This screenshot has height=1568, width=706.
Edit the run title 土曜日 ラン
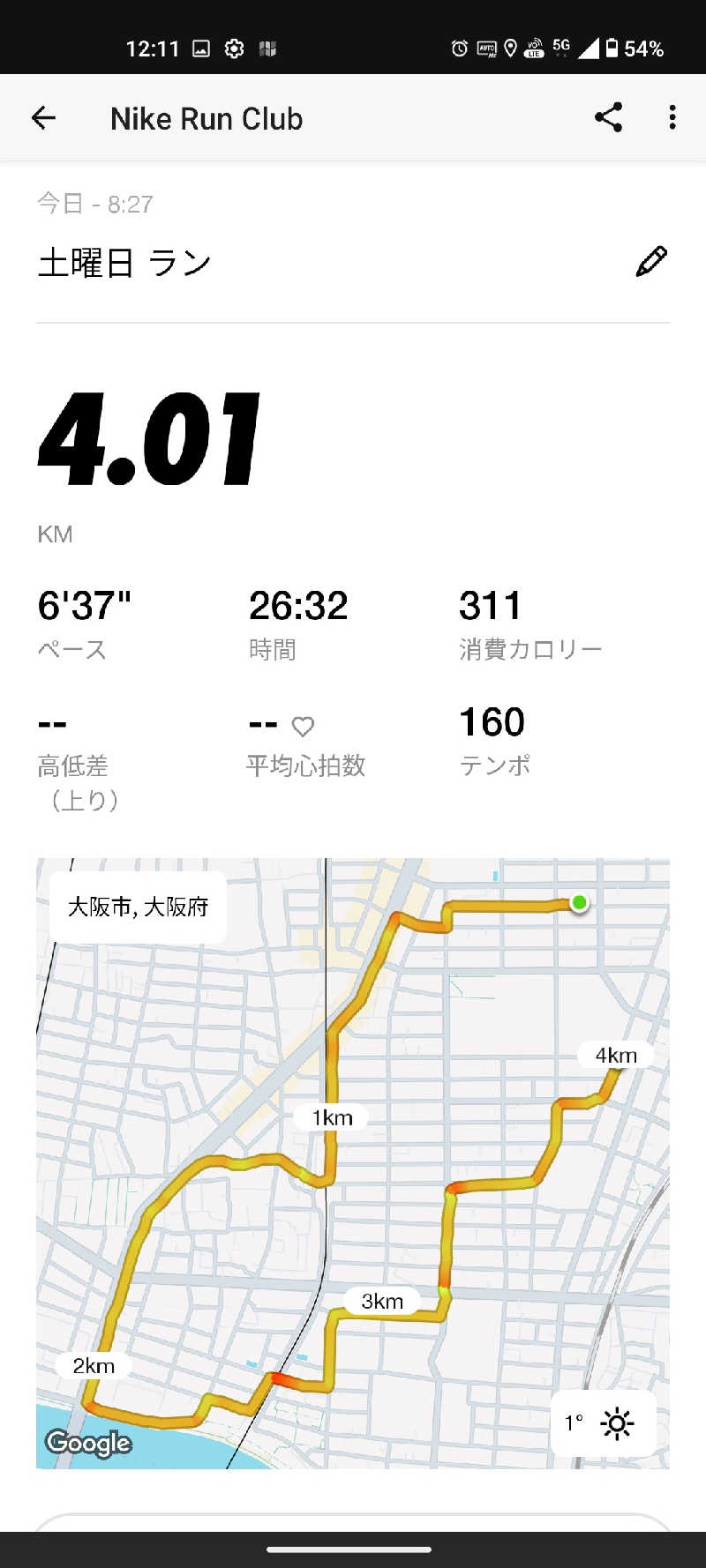[651, 262]
